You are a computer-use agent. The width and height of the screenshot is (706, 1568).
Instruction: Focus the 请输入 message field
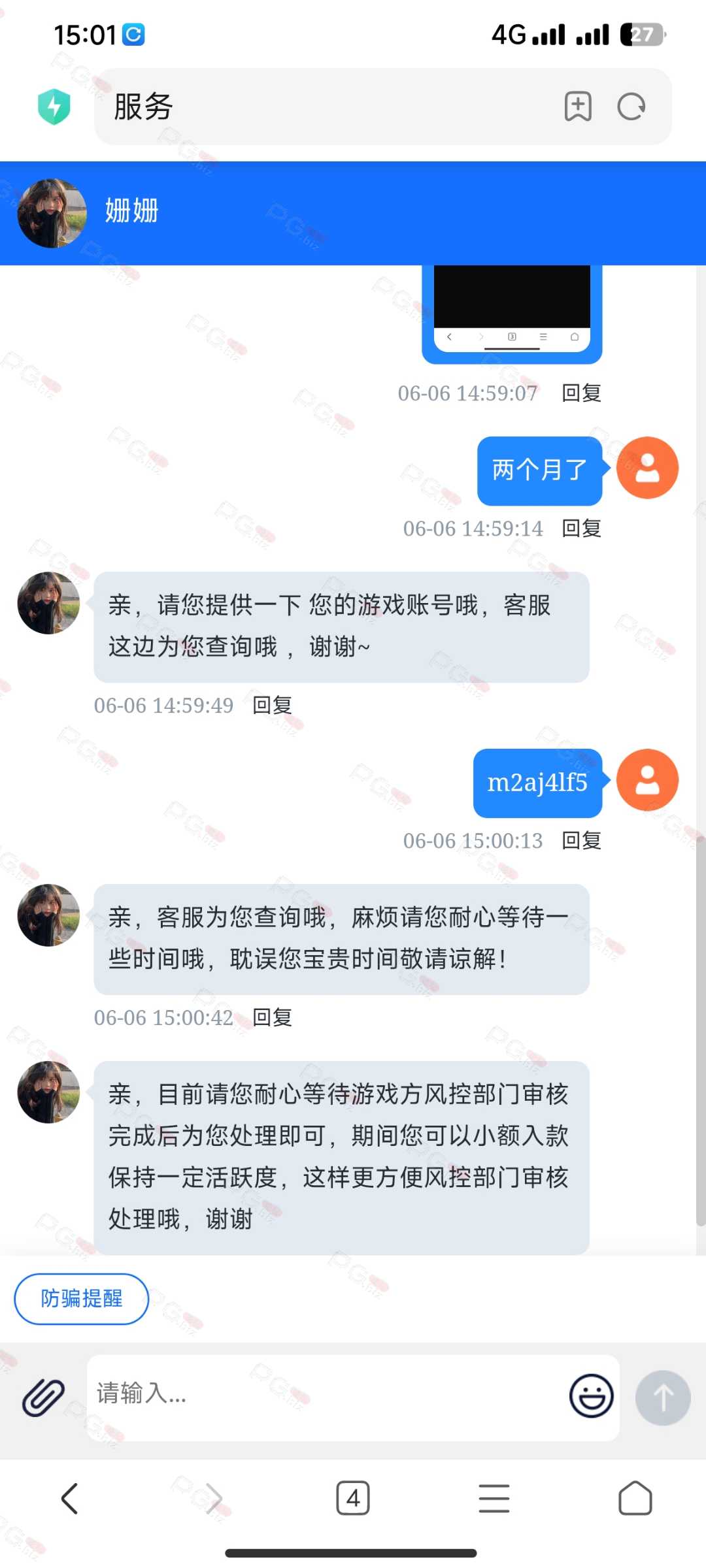click(x=327, y=1395)
